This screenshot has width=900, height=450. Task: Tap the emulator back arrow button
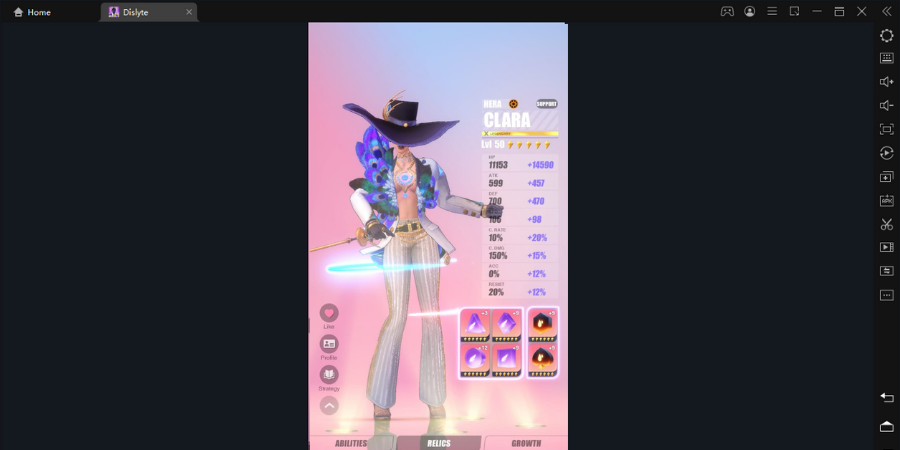click(x=887, y=397)
